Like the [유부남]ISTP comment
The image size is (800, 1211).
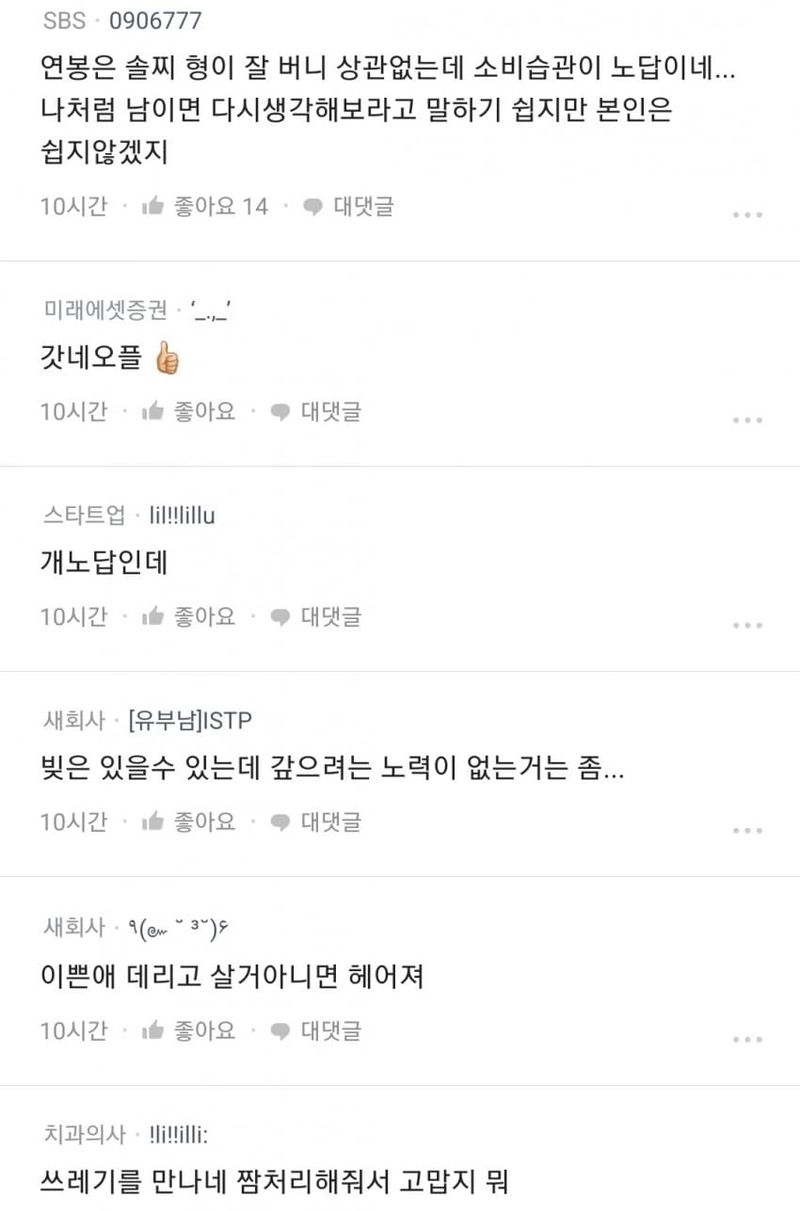[x=189, y=822]
